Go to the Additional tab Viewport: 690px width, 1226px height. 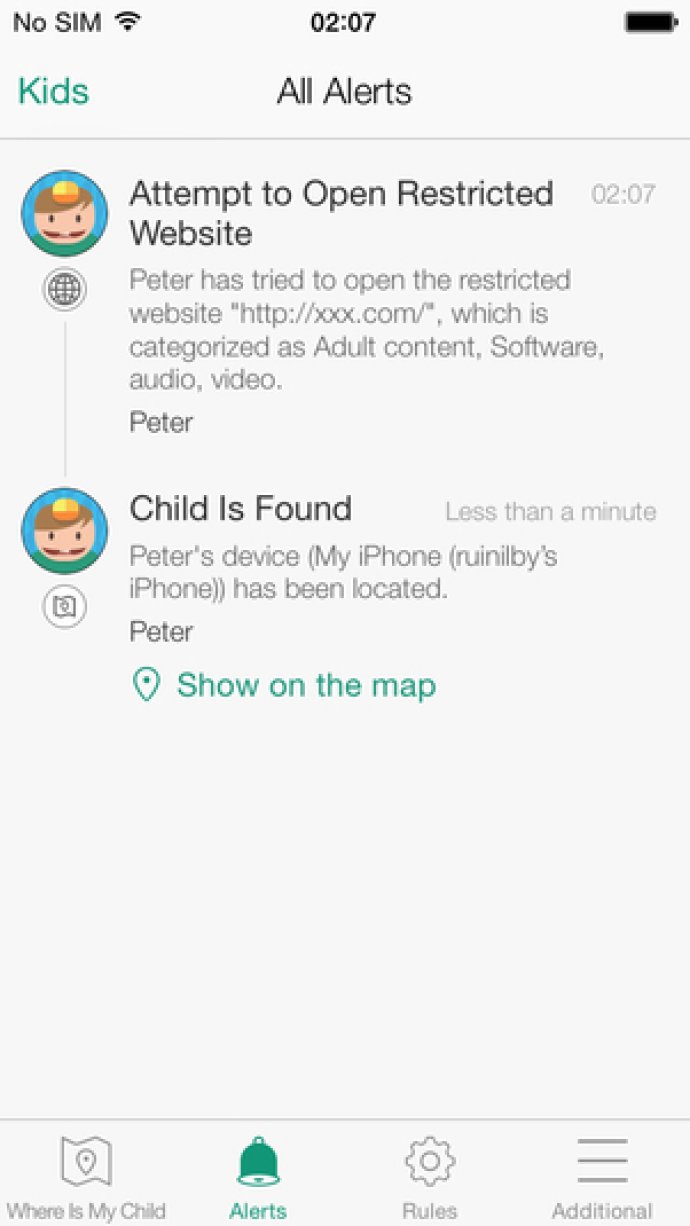[x=602, y=1176]
